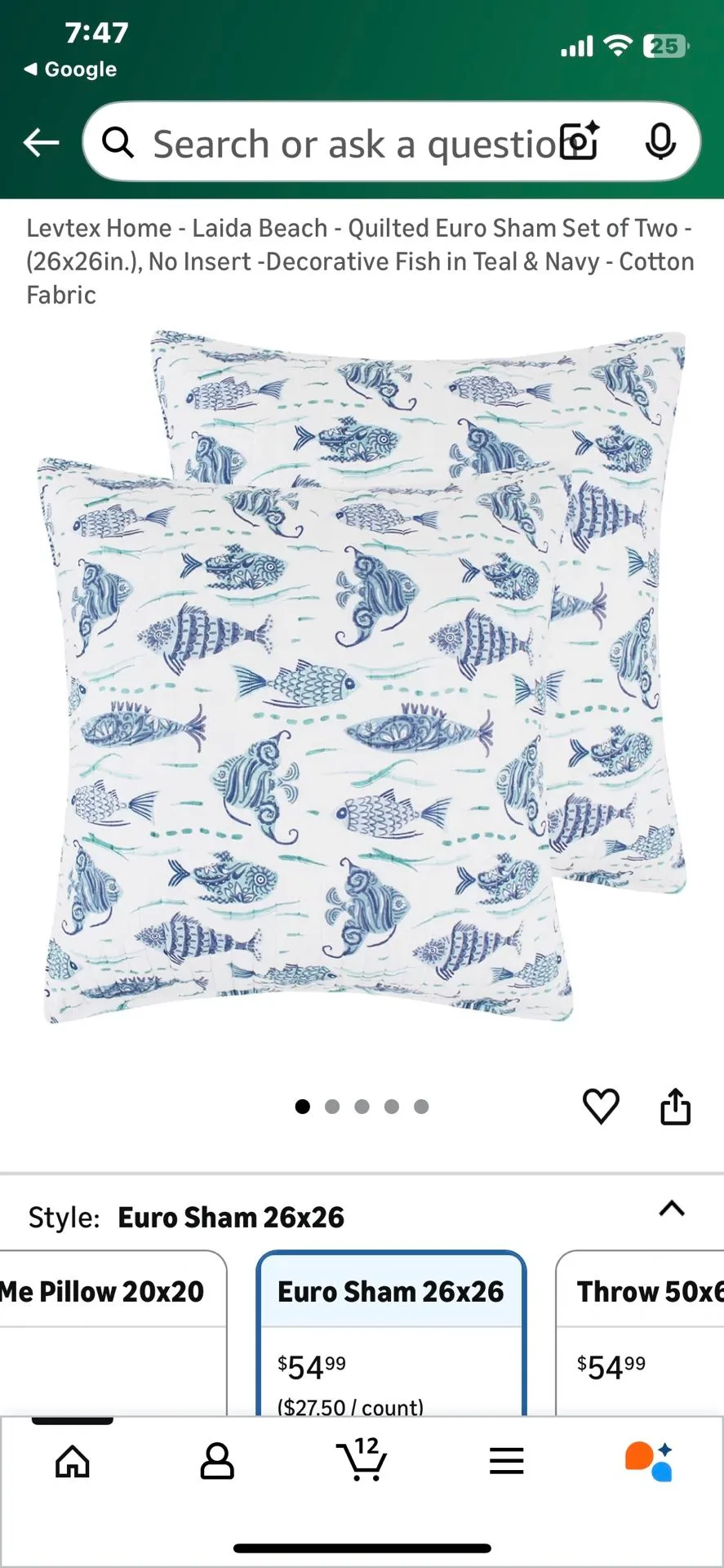Open the hamburger menu
Image resolution: width=724 pixels, height=1568 pixels.
click(506, 1462)
